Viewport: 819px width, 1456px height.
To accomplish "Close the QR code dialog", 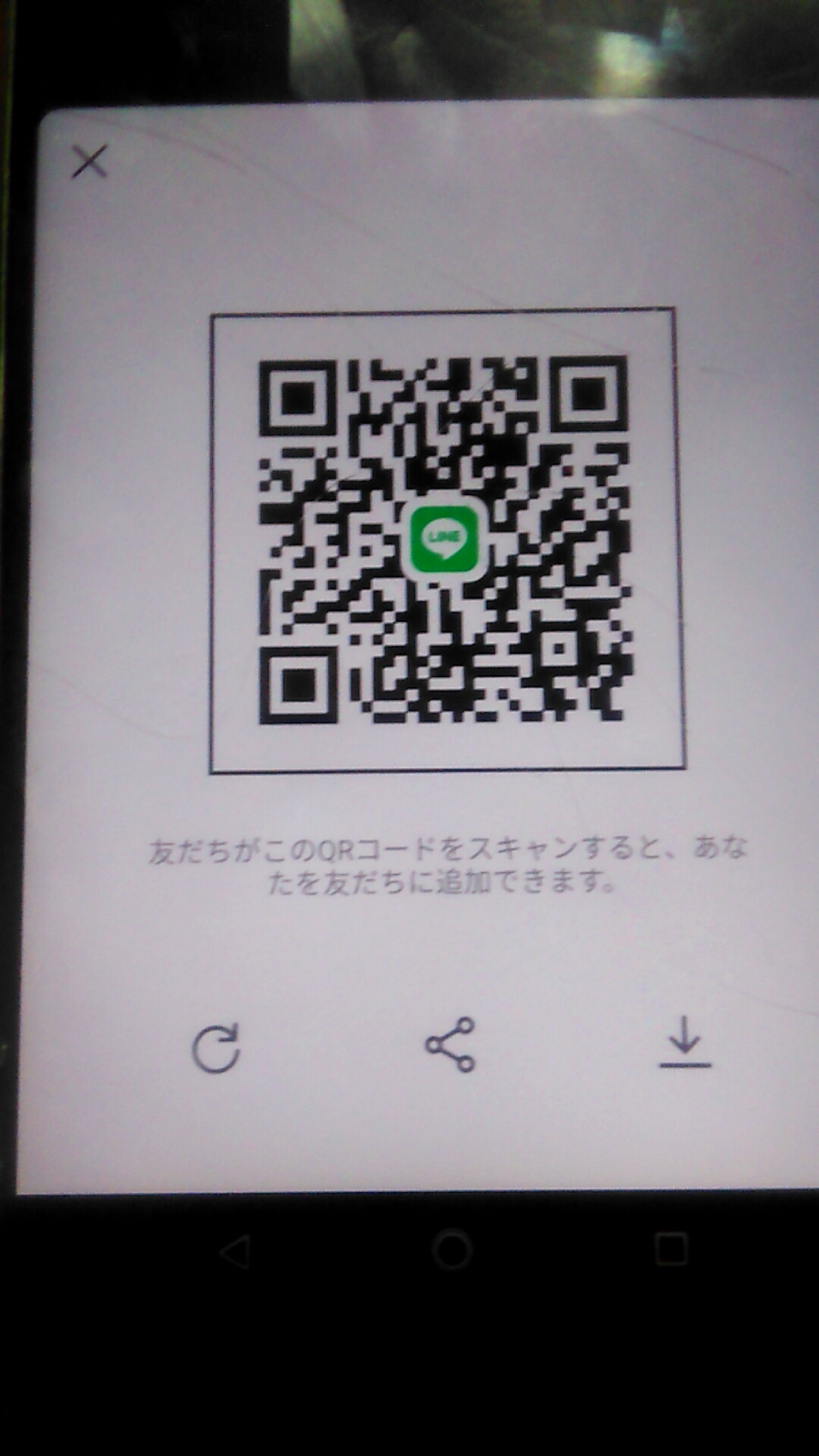I will tap(89, 162).
